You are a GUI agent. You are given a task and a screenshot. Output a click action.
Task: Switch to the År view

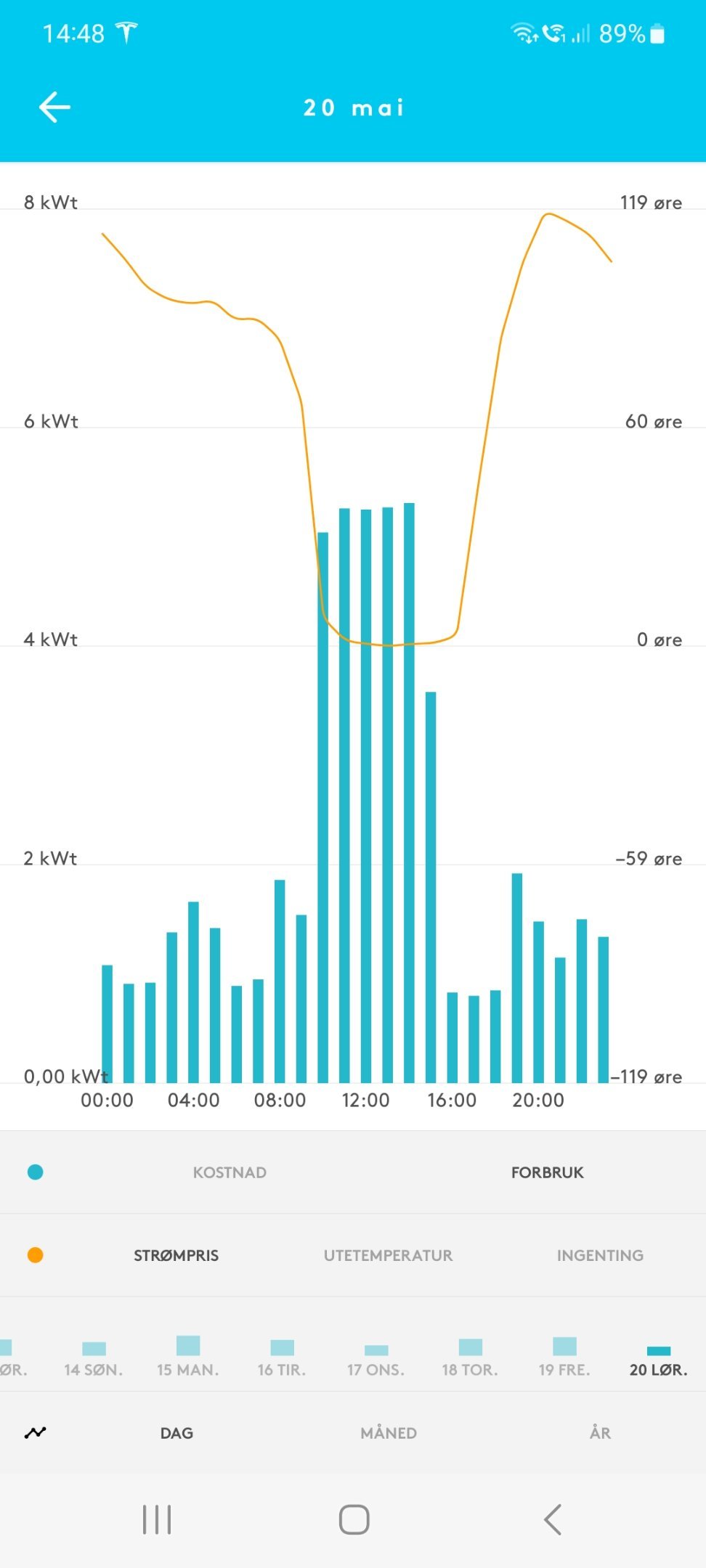coord(600,1432)
